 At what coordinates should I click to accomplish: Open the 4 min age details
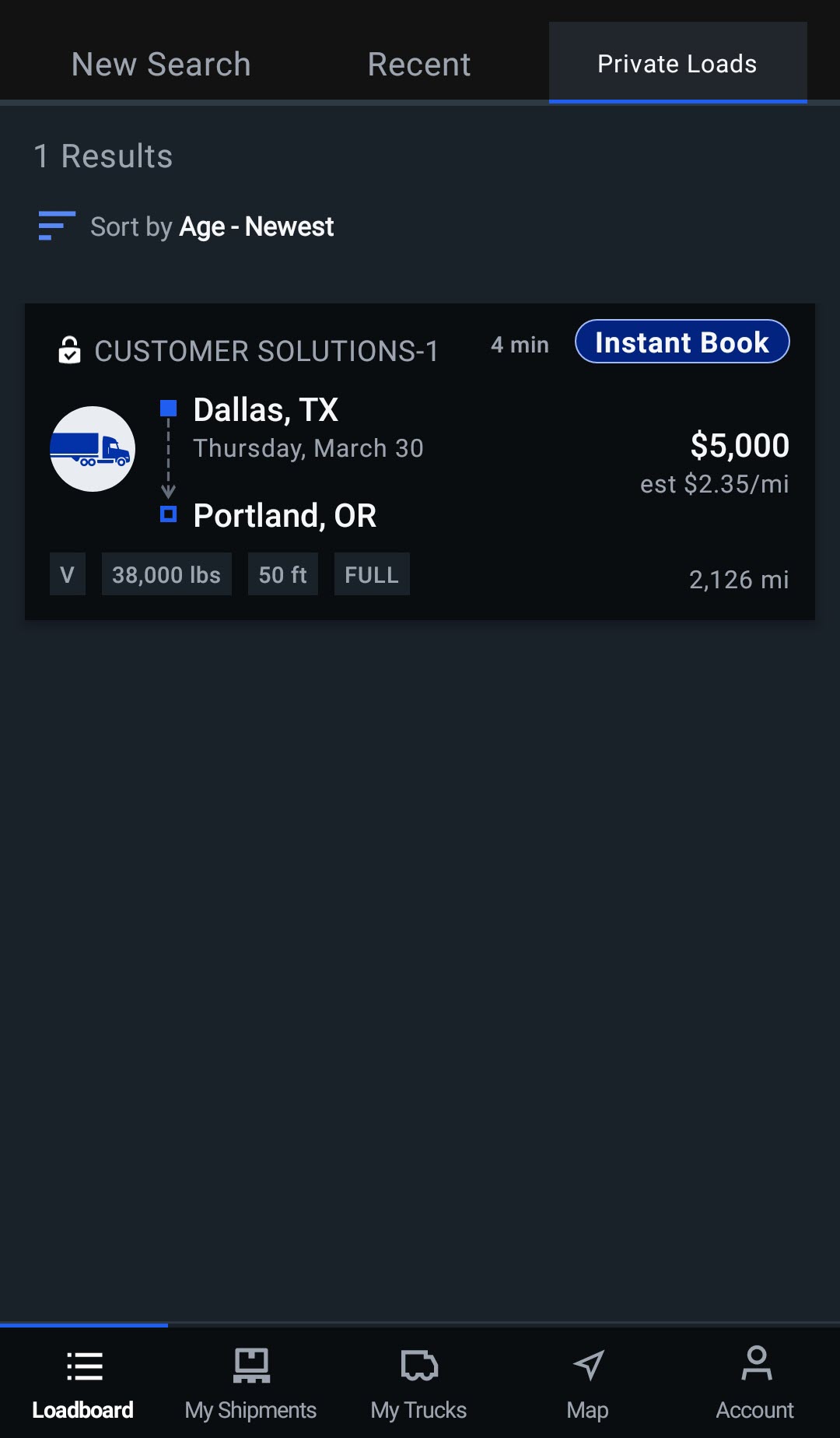[519, 344]
